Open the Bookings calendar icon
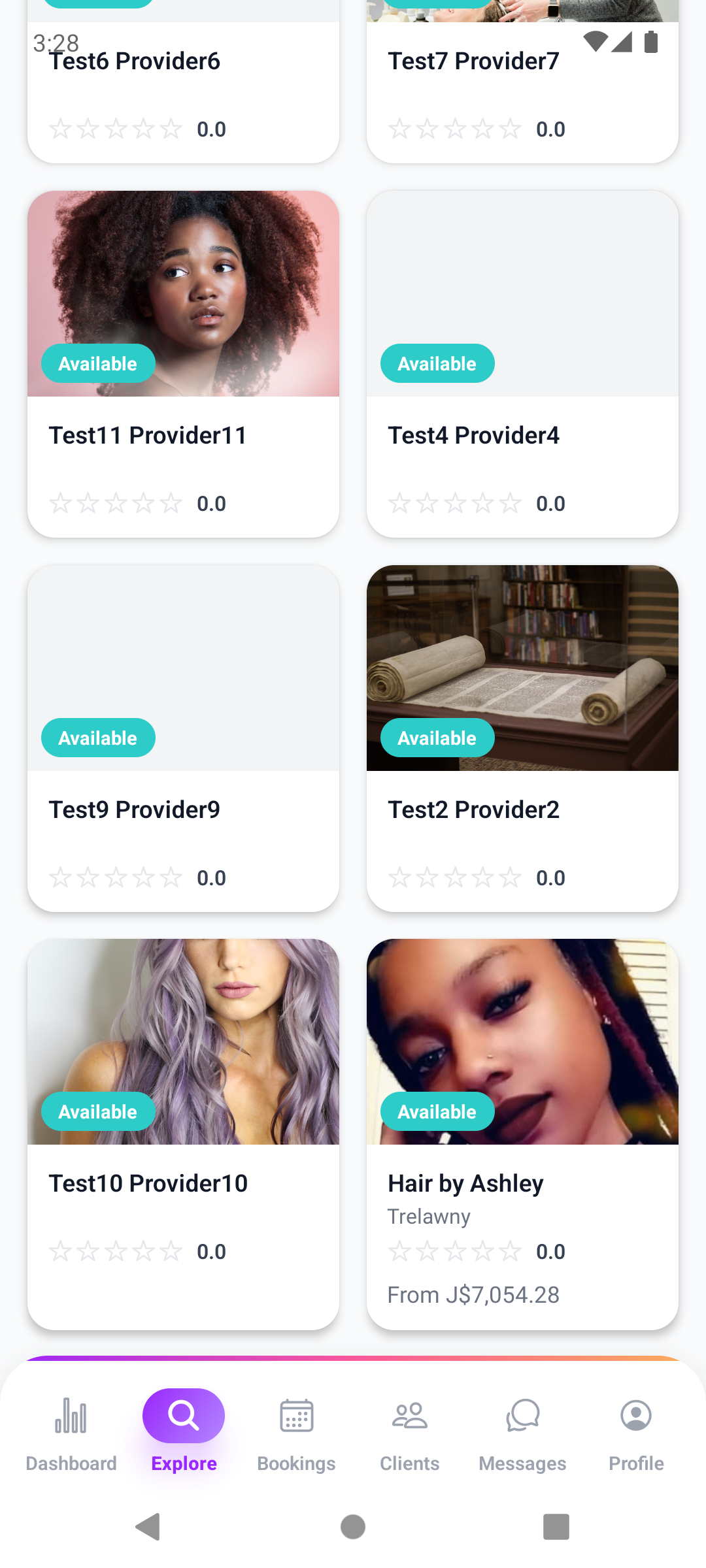Viewport: 706px width, 1568px height. tap(295, 1416)
